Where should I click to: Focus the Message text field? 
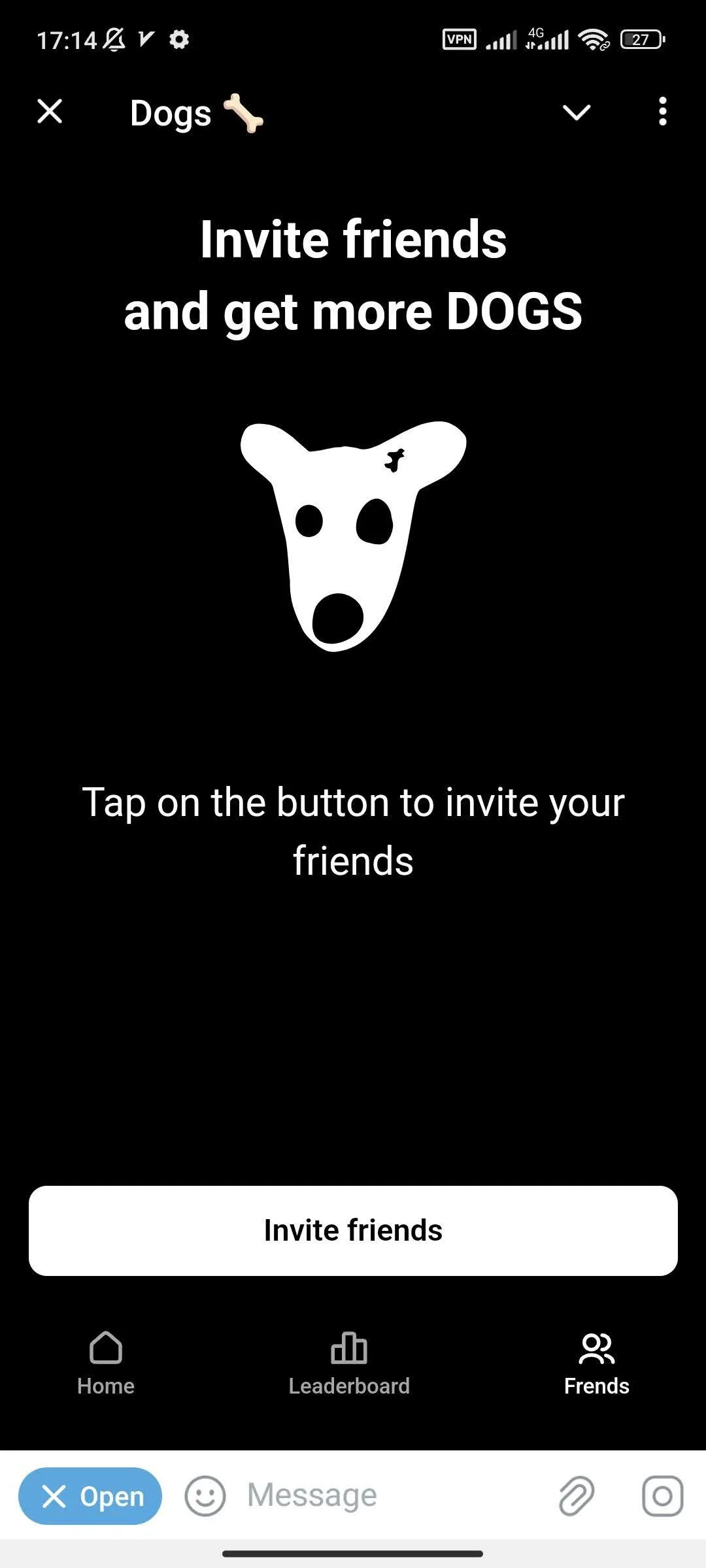(392, 1496)
